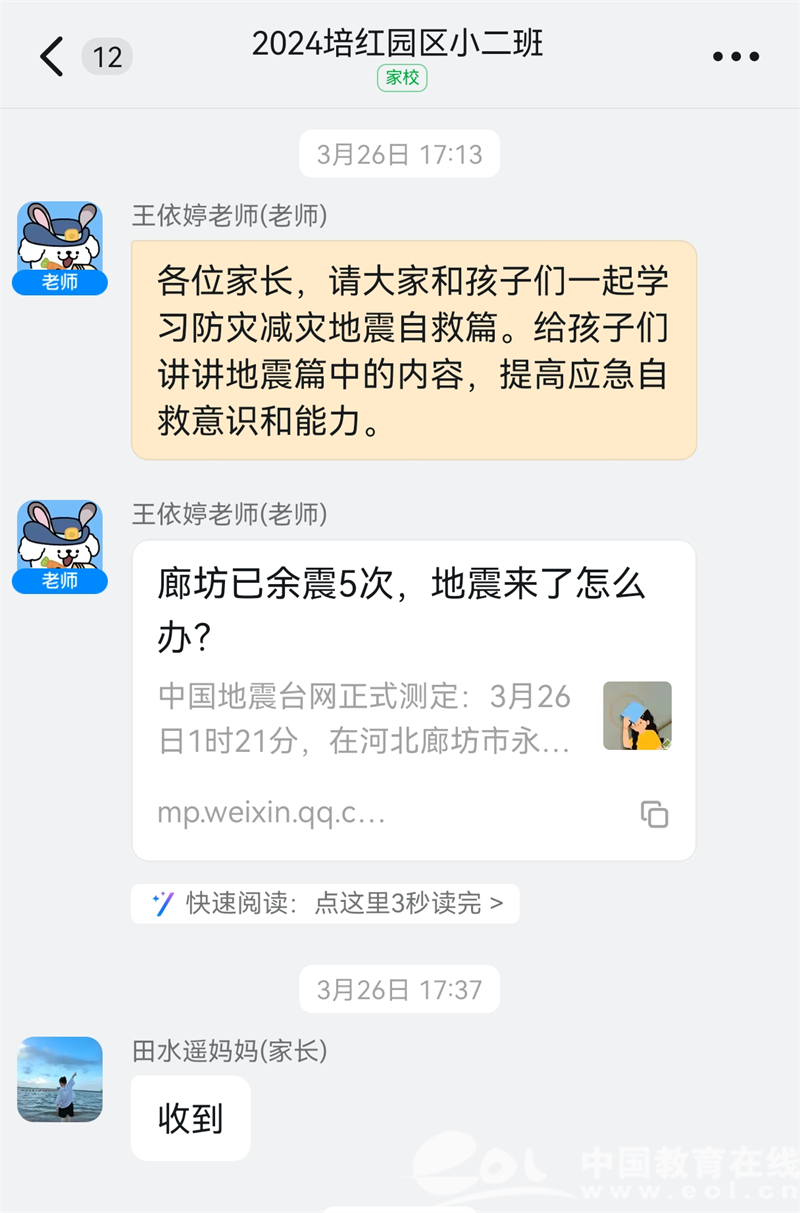Go back to the chat list
Image resolution: width=800 pixels, height=1213 pixels.
[52, 56]
